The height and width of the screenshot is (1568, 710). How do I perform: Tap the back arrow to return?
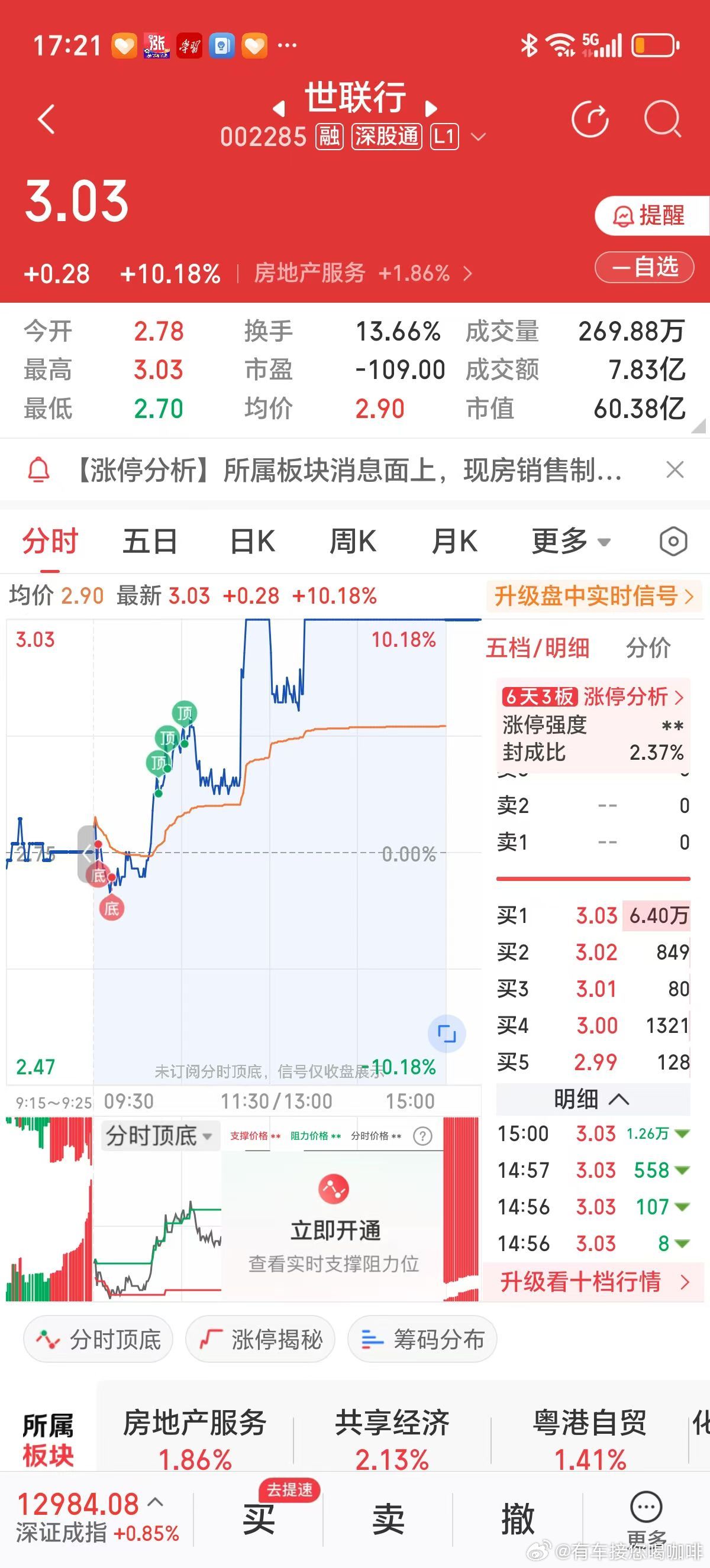click(x=46, y=119)
